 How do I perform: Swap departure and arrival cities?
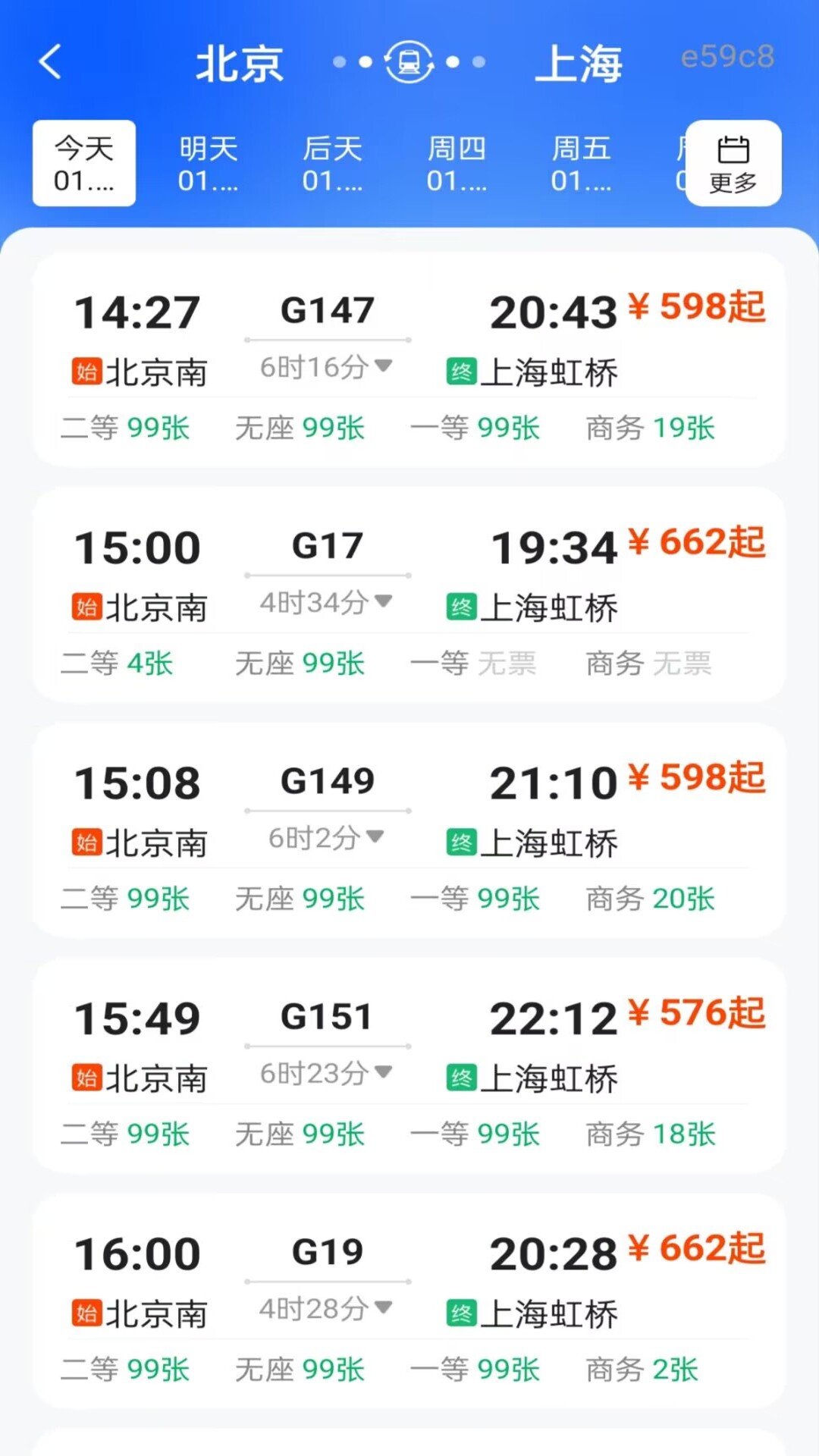[x=407, y=64]
